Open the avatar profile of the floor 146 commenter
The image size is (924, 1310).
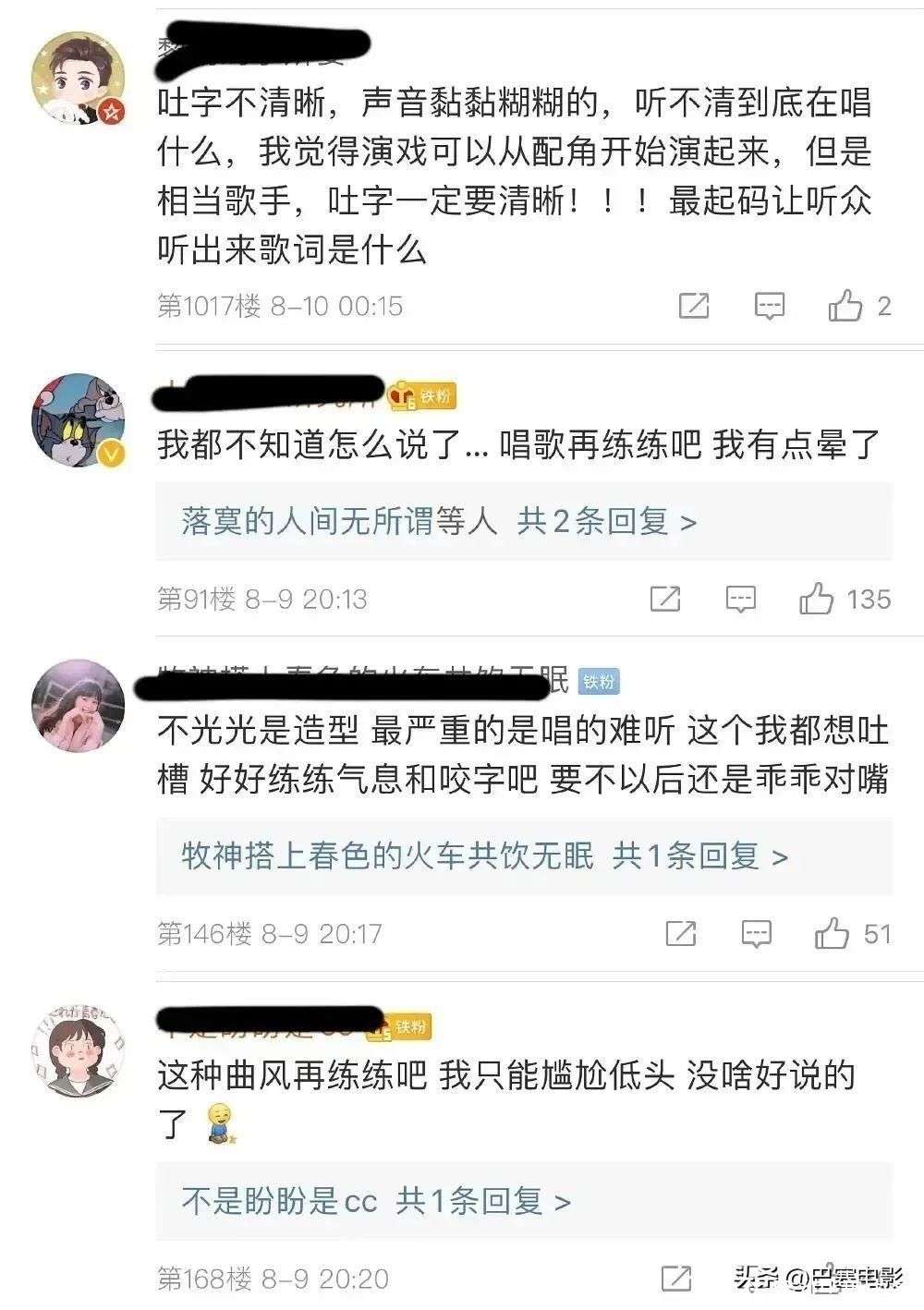(x=79, y=705)
